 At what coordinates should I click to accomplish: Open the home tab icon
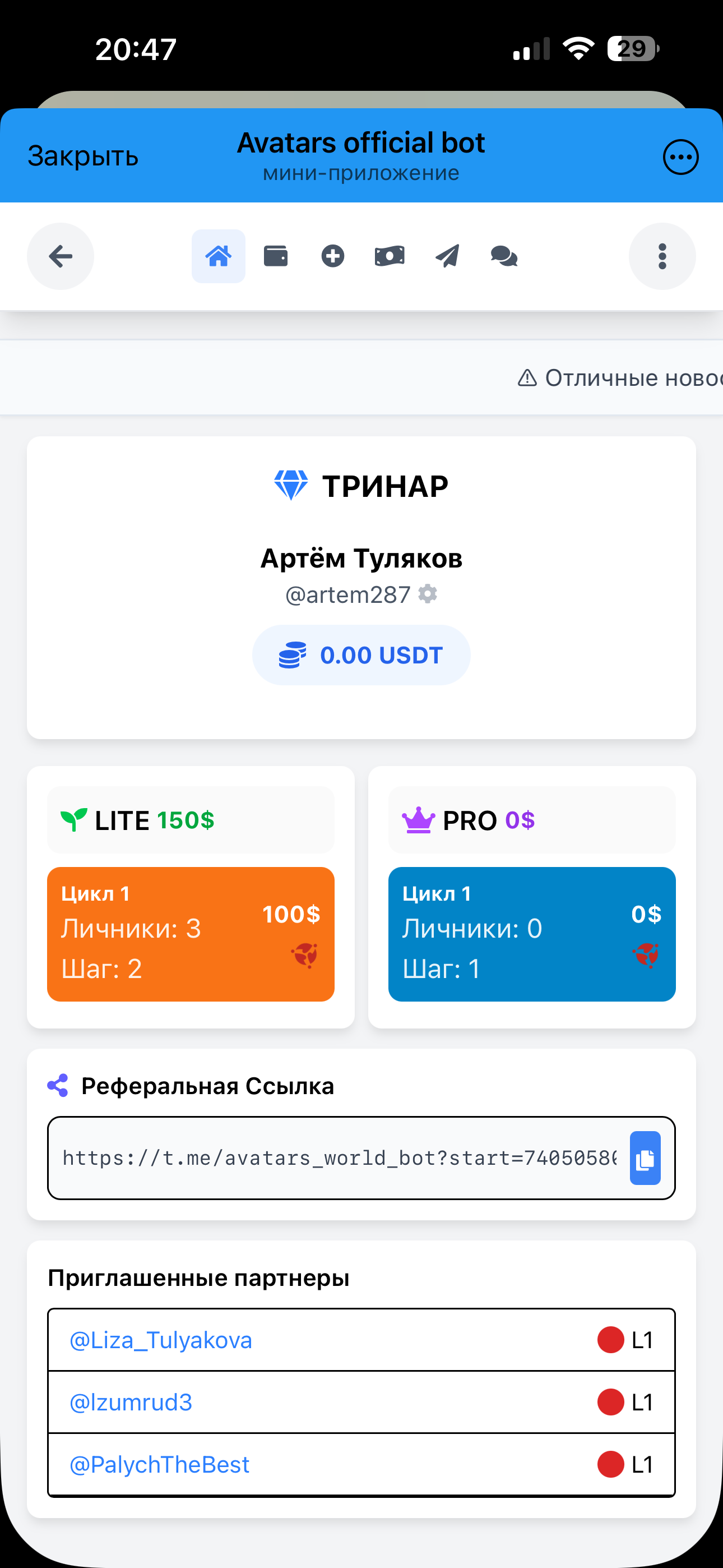(218, 256)
